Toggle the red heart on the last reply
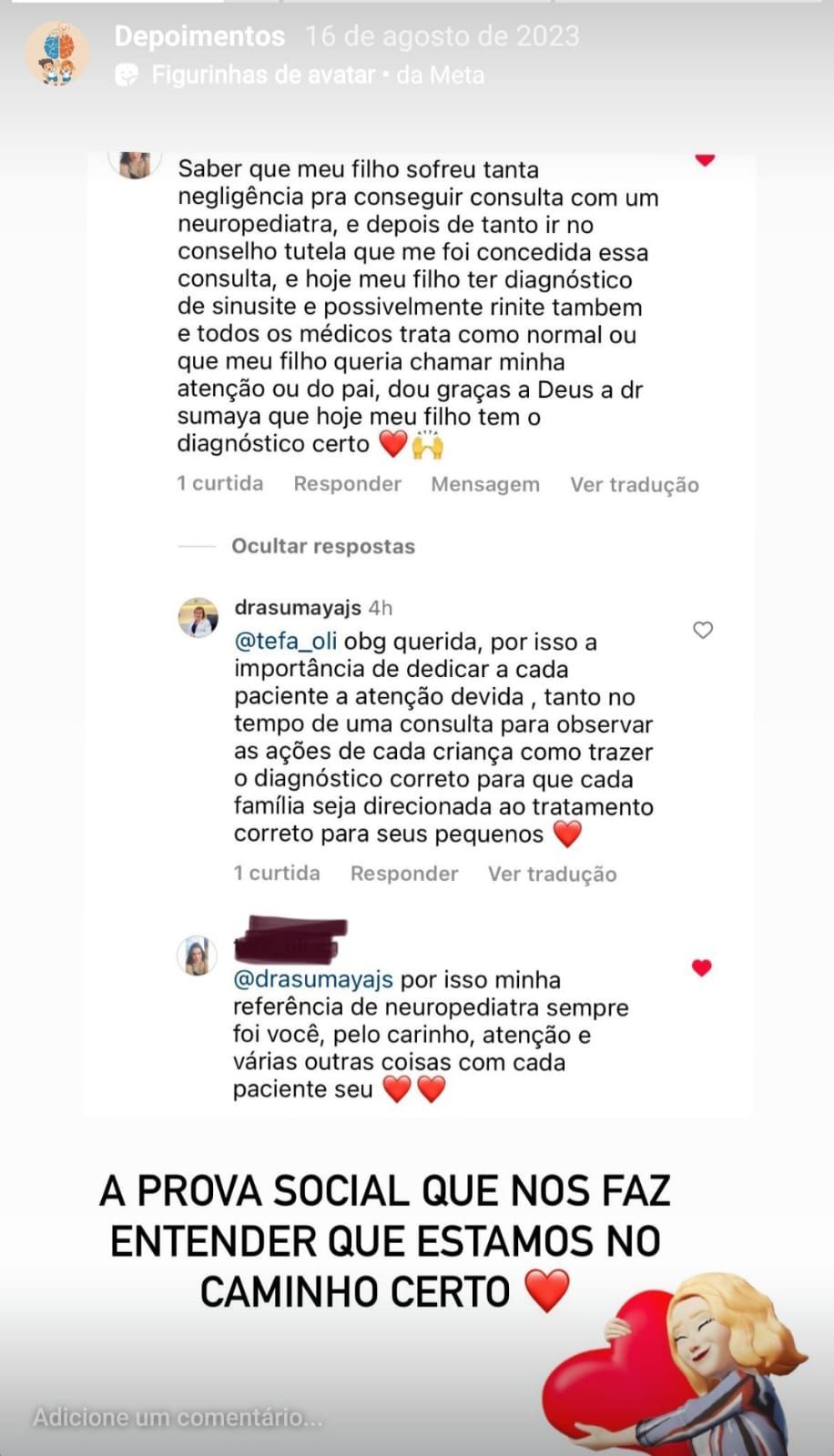 [x=701, y=967]
